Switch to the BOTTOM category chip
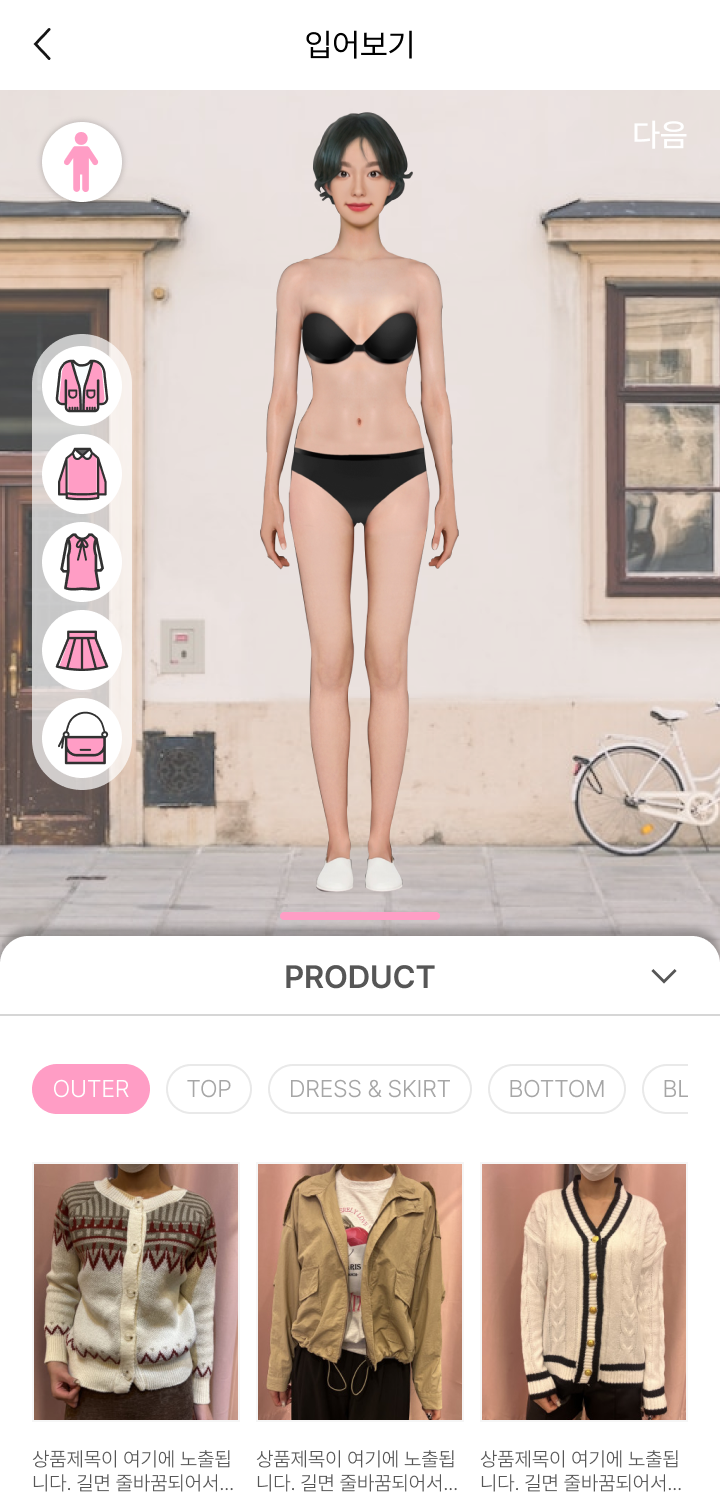 pyautogui.click(x=557, y=1089)
